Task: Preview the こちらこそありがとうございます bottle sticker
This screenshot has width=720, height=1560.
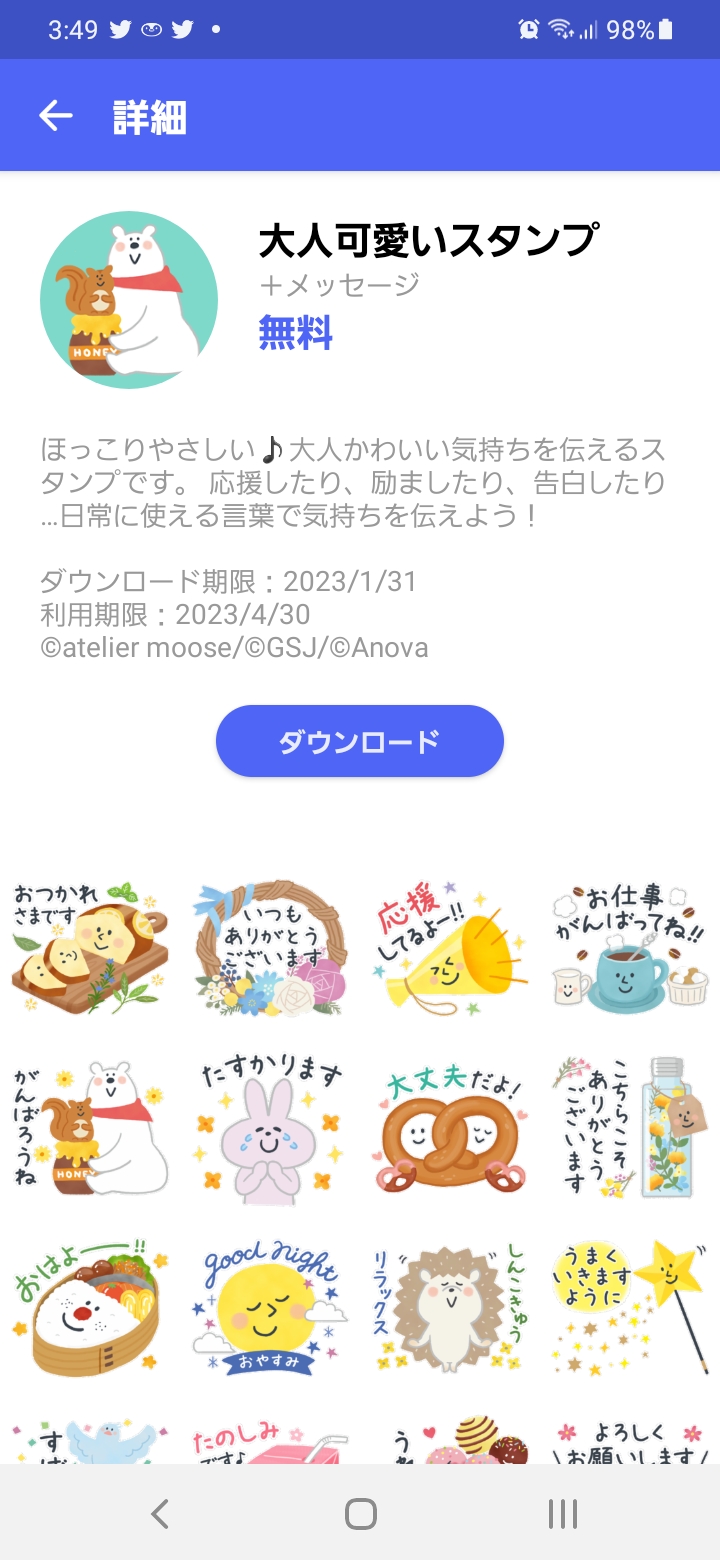Action: [629, 1128]
